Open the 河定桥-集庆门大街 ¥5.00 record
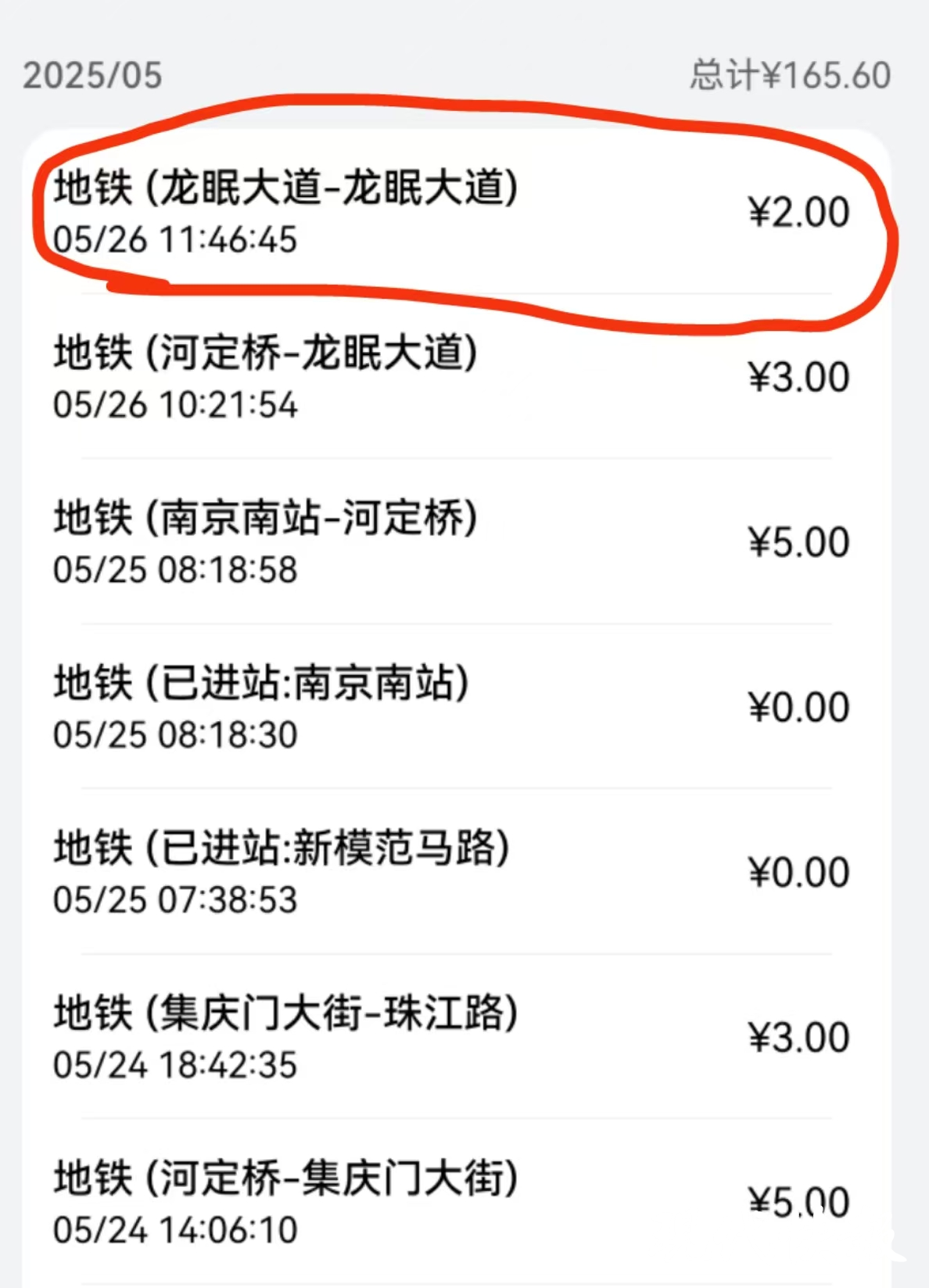The height and width of the screenshot is (1288, 929). [x=454, y=1202]
